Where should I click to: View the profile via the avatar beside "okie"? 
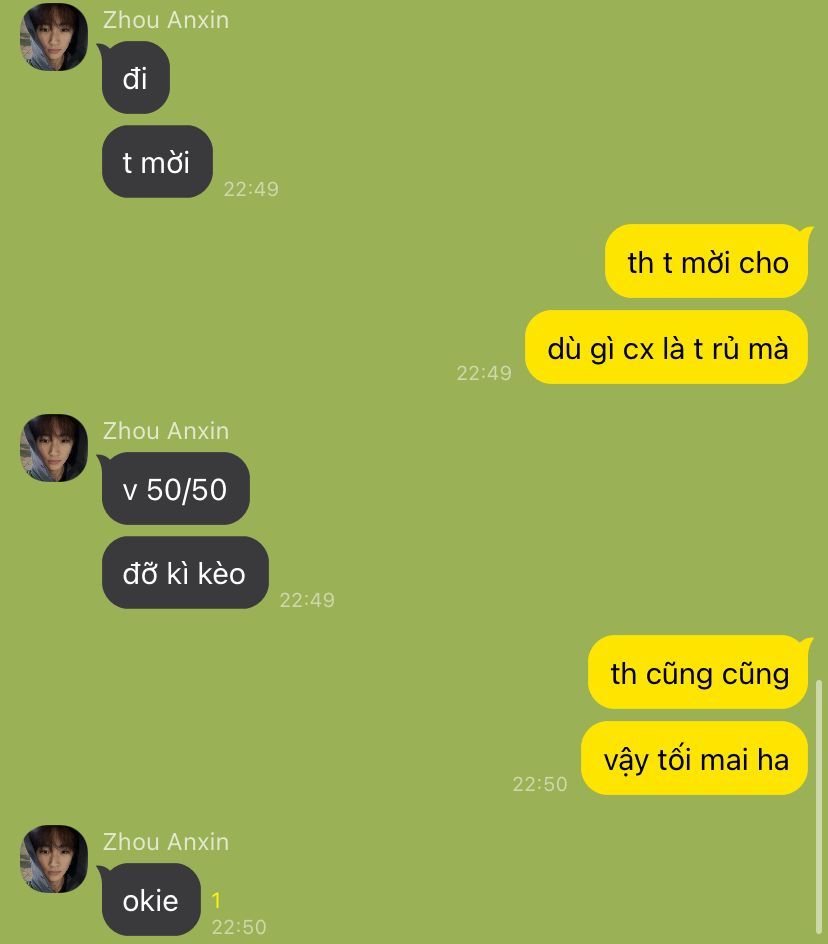[x=54, y=859]
